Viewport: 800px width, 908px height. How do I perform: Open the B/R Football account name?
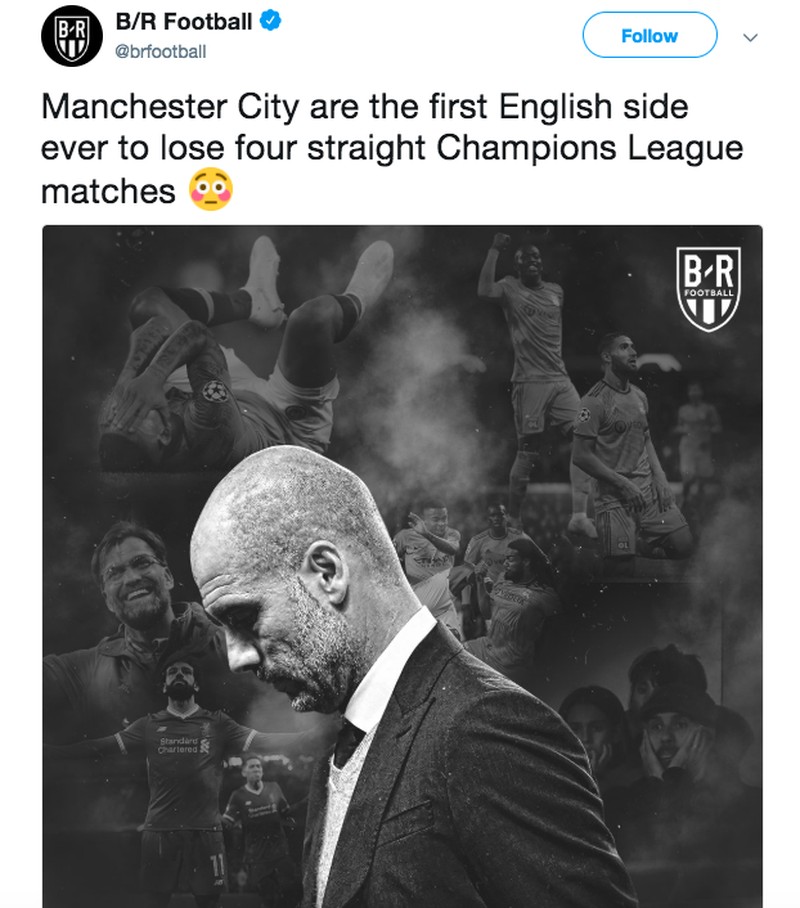(181, 22)
